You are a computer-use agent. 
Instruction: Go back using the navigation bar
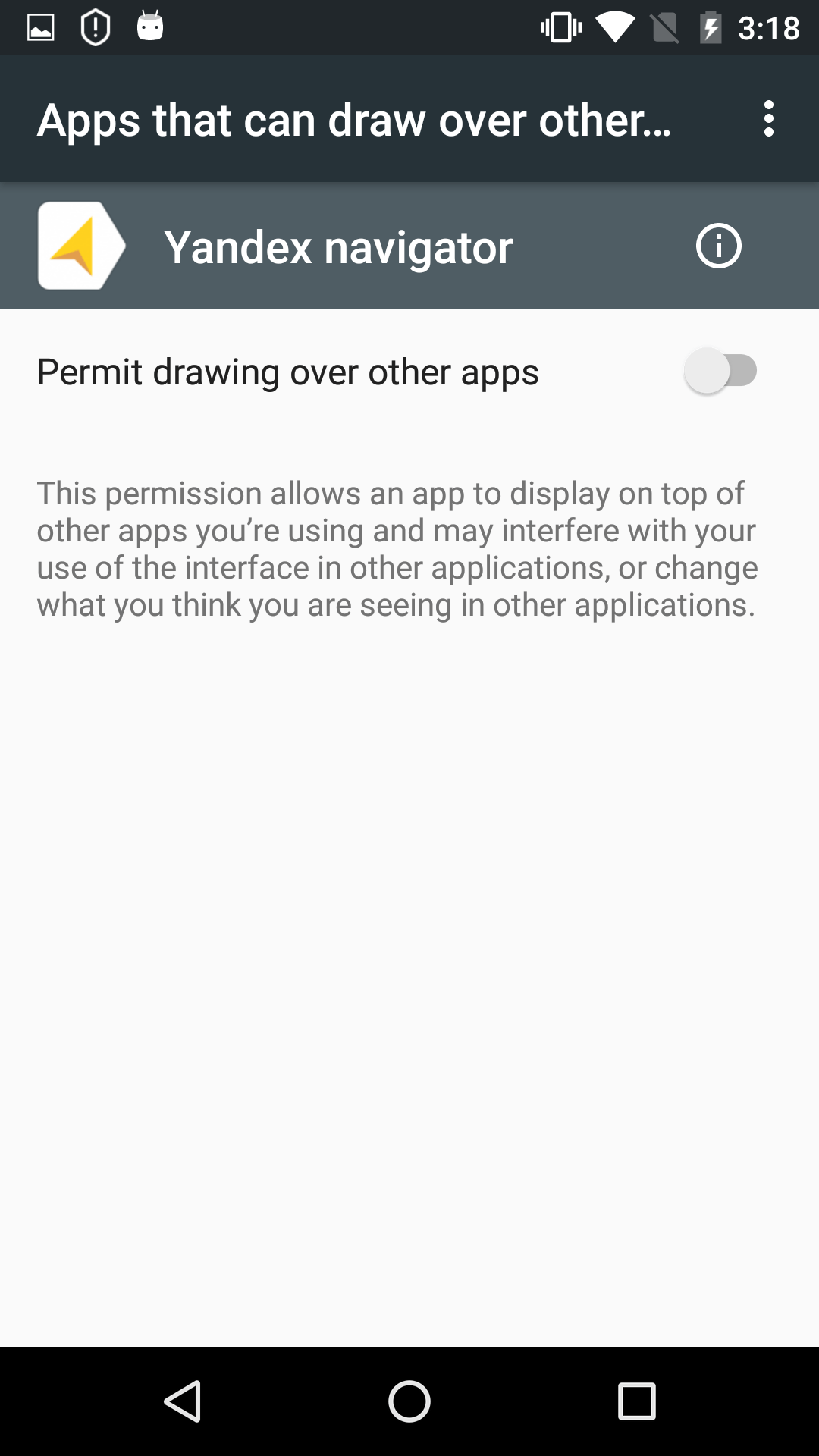coord(183,1401)
